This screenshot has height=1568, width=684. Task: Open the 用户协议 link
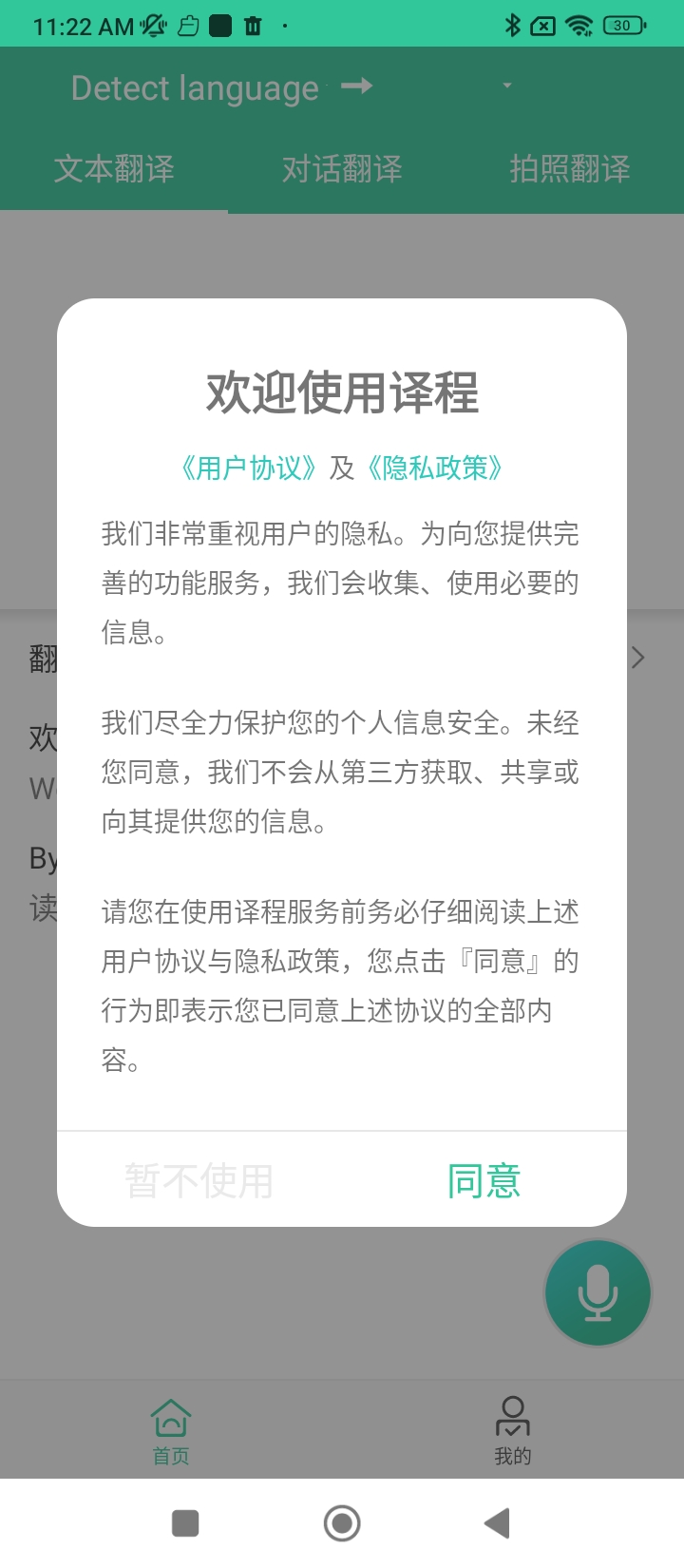[x=249, y=468]
